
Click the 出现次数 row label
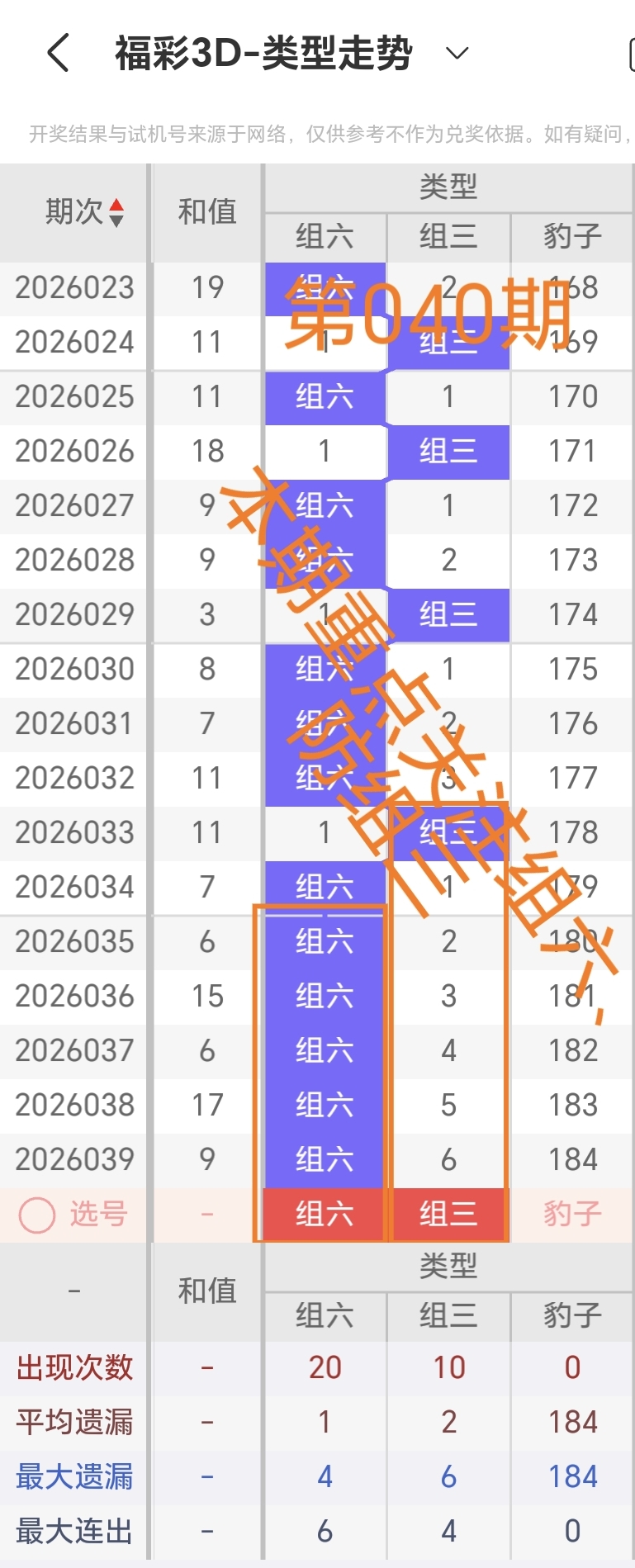[73, 1367]
